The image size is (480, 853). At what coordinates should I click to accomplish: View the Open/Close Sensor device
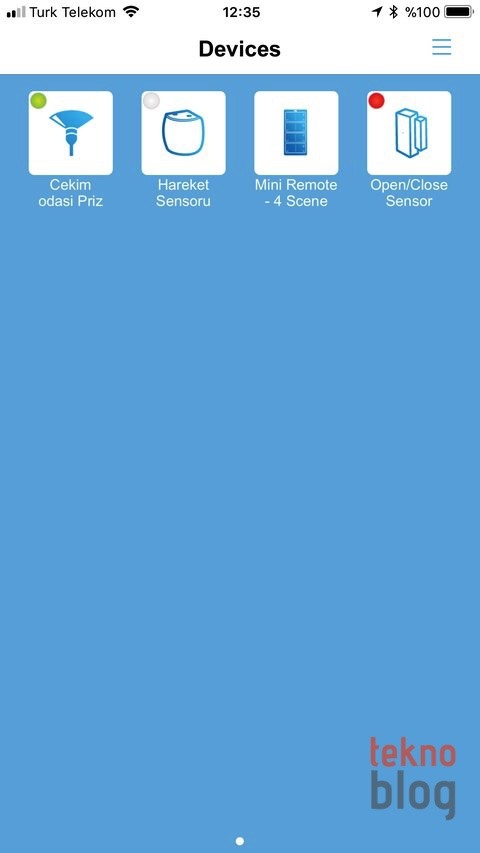[409, 133]
